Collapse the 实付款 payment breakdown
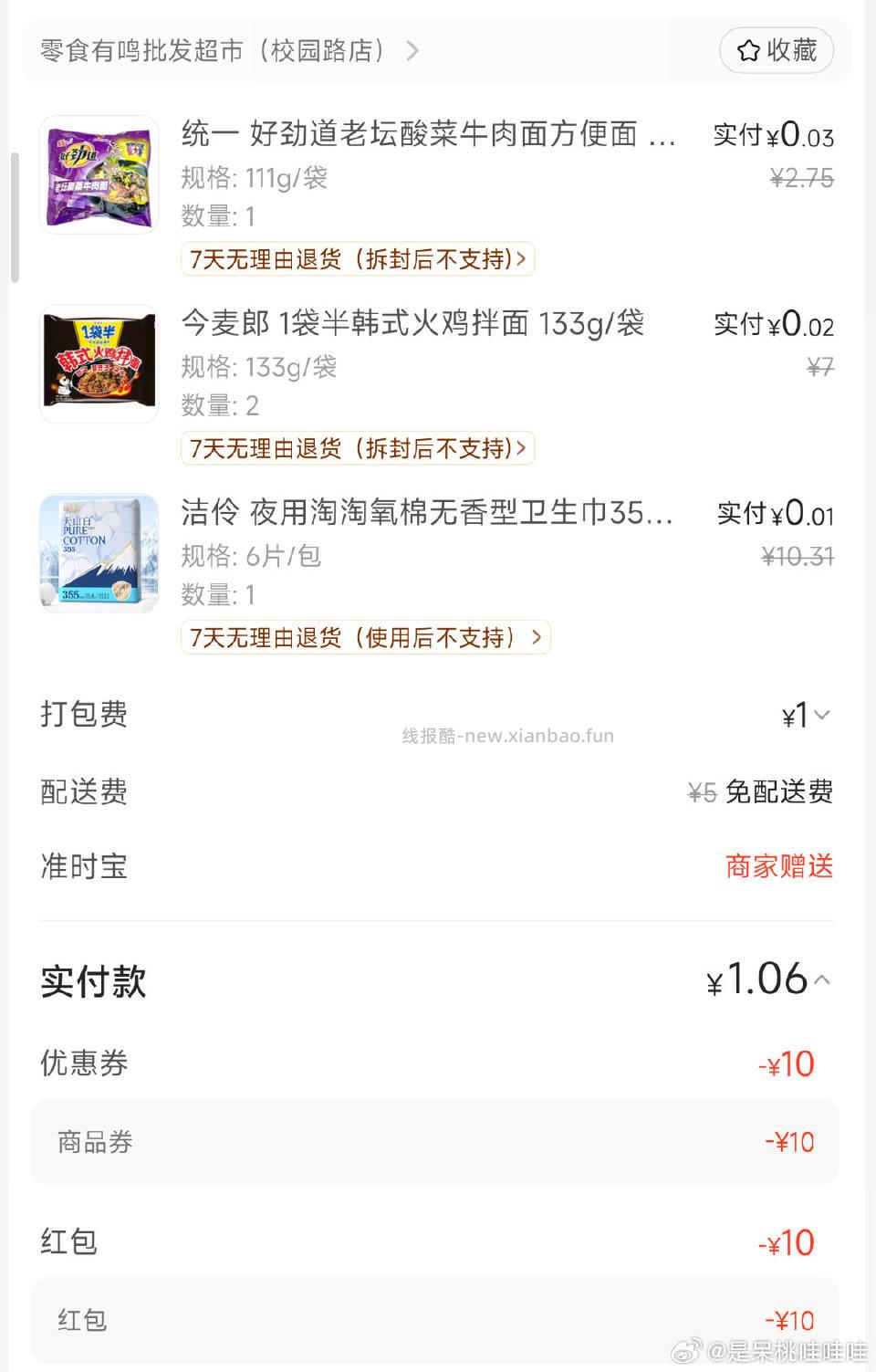The image size is (876, 1372). tap(824, 979)
